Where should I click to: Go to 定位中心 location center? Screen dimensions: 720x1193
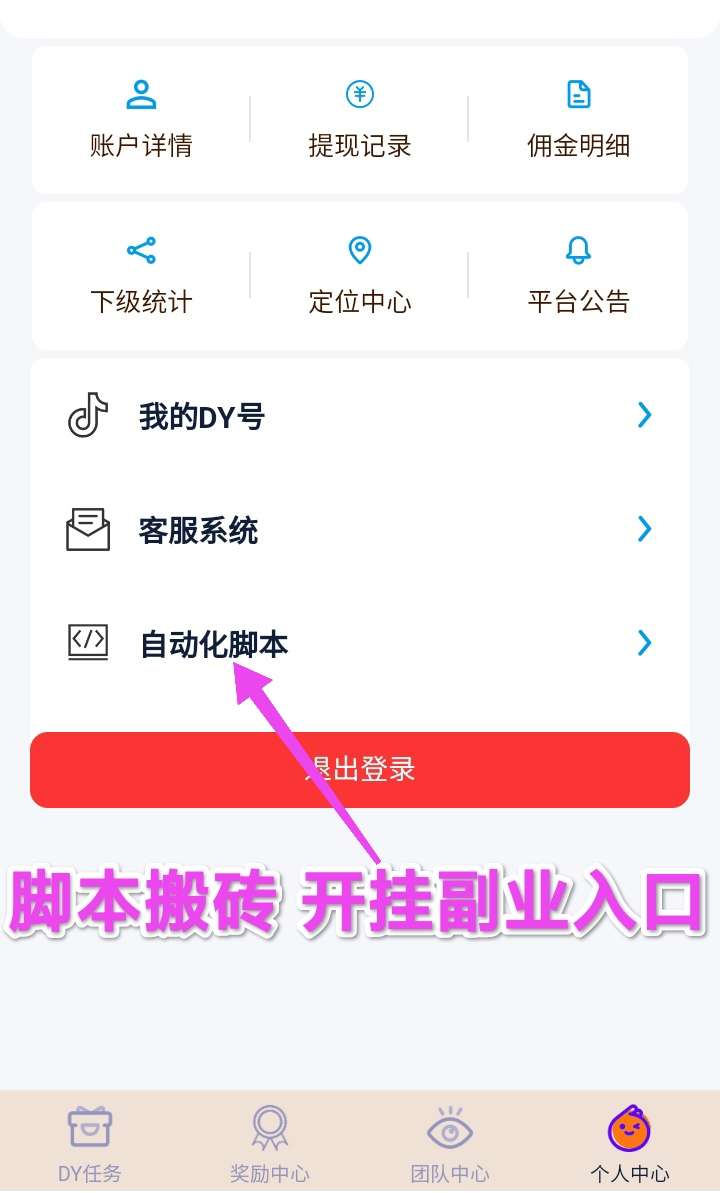tap(360, 277)
